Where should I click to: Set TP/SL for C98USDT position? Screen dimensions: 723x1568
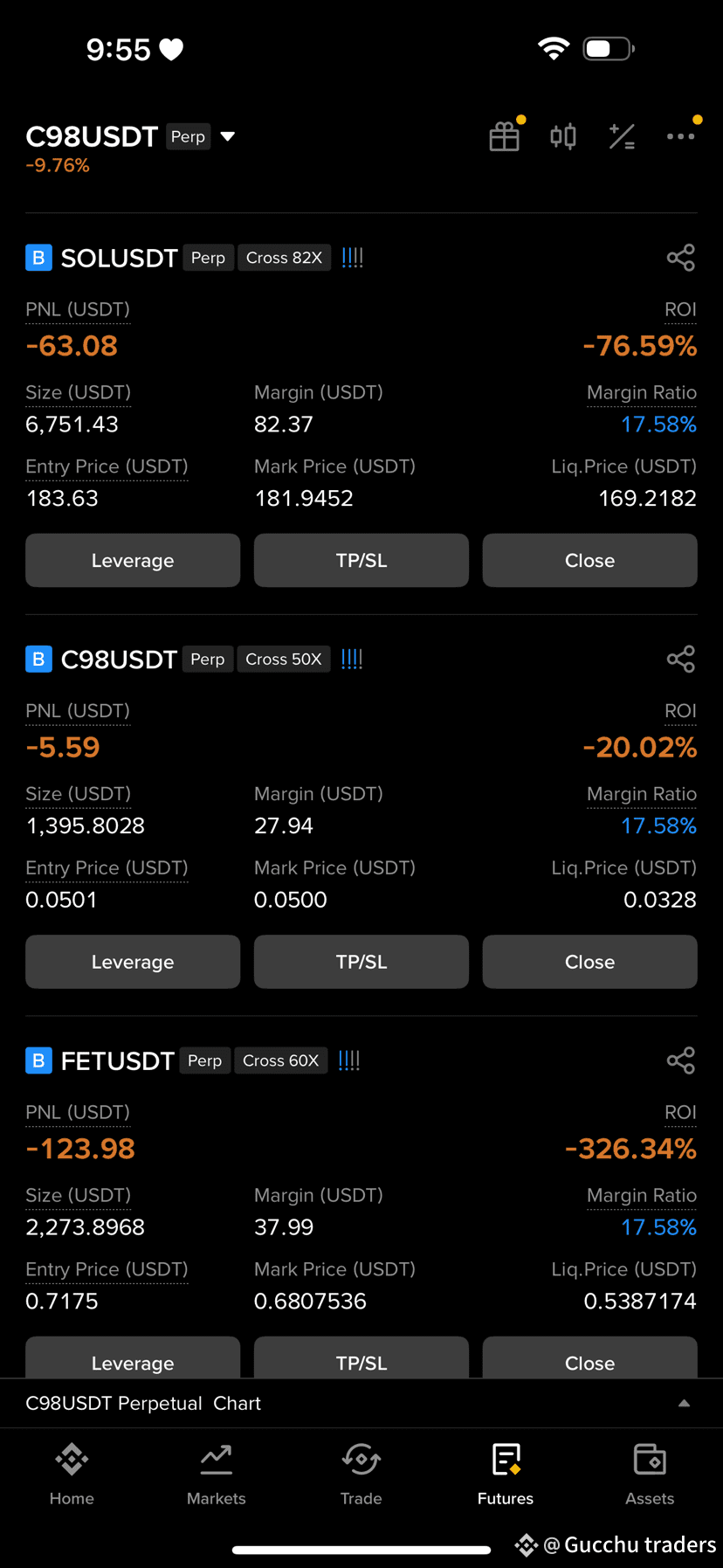point(361,962)
